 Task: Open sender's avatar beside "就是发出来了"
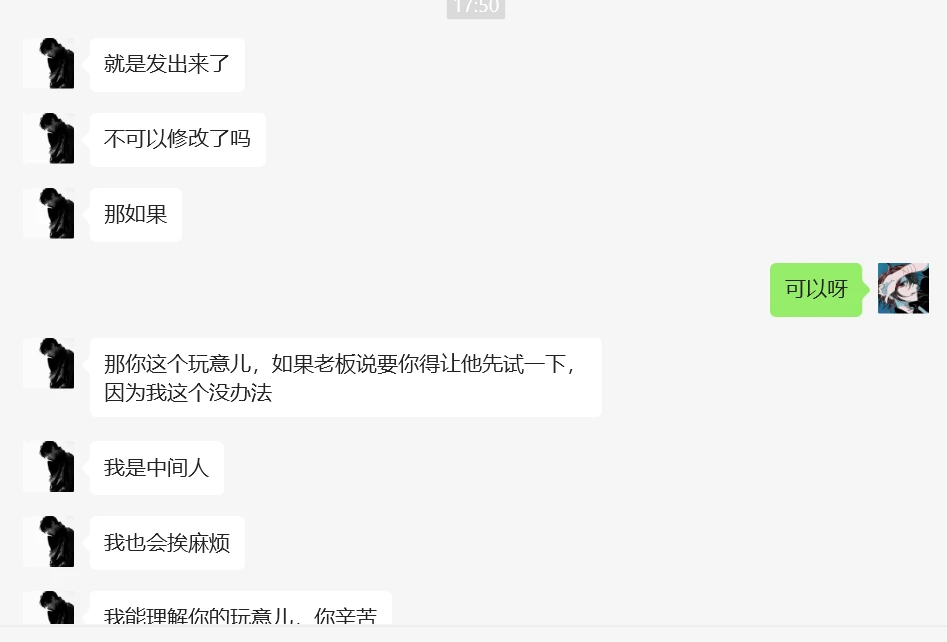[x=49, y=64]
